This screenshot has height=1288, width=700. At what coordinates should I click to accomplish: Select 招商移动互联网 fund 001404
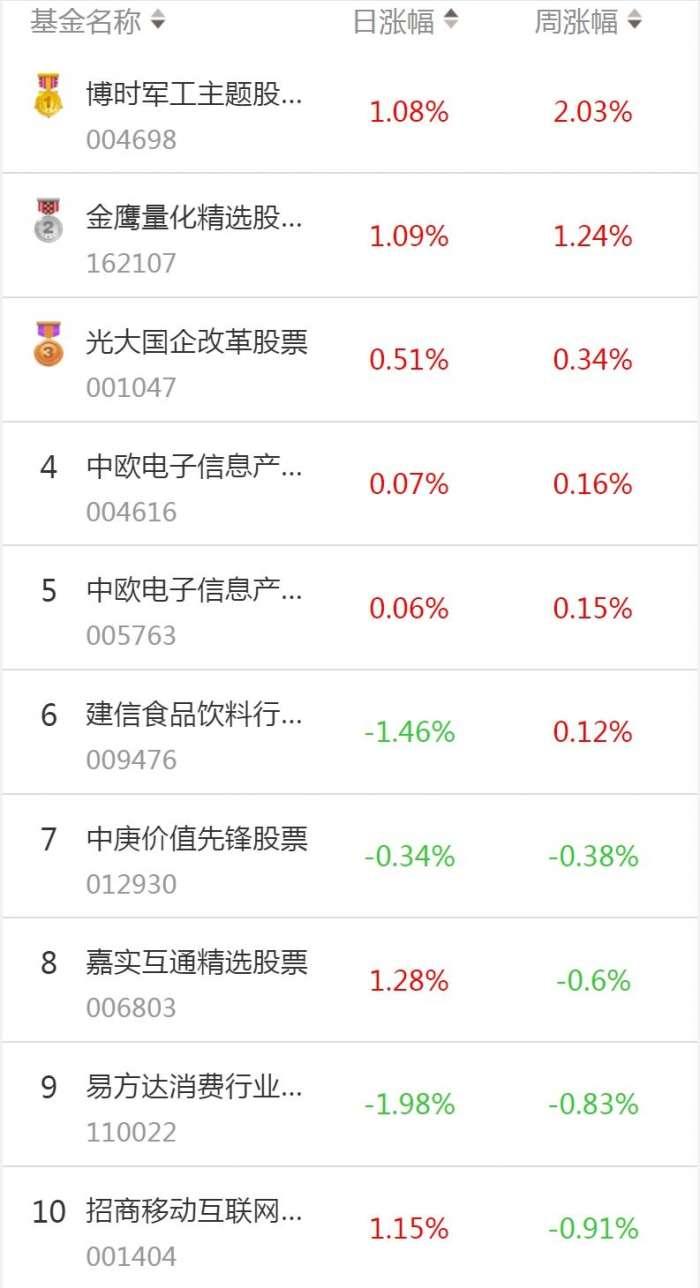[350, 1227]
